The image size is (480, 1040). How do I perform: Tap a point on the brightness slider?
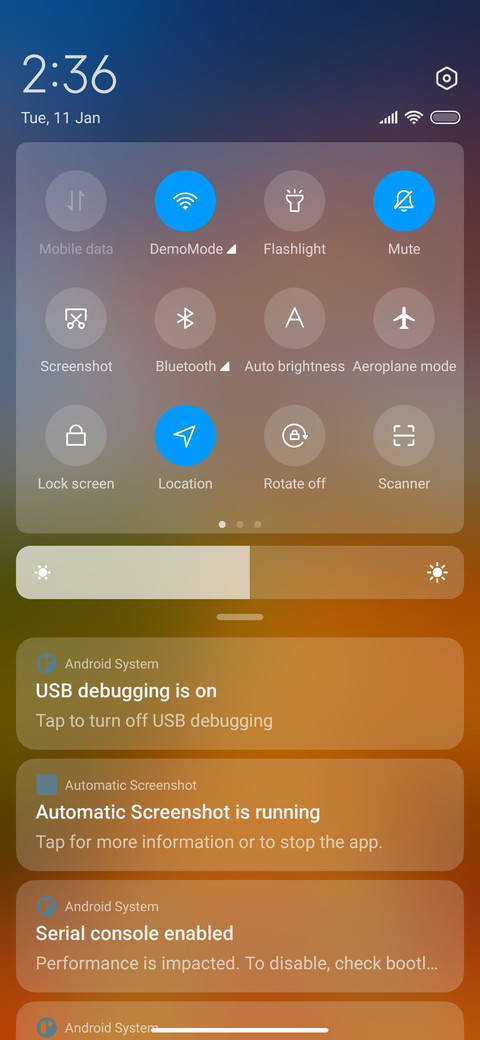pyautogui.click(x=240, y=572)
